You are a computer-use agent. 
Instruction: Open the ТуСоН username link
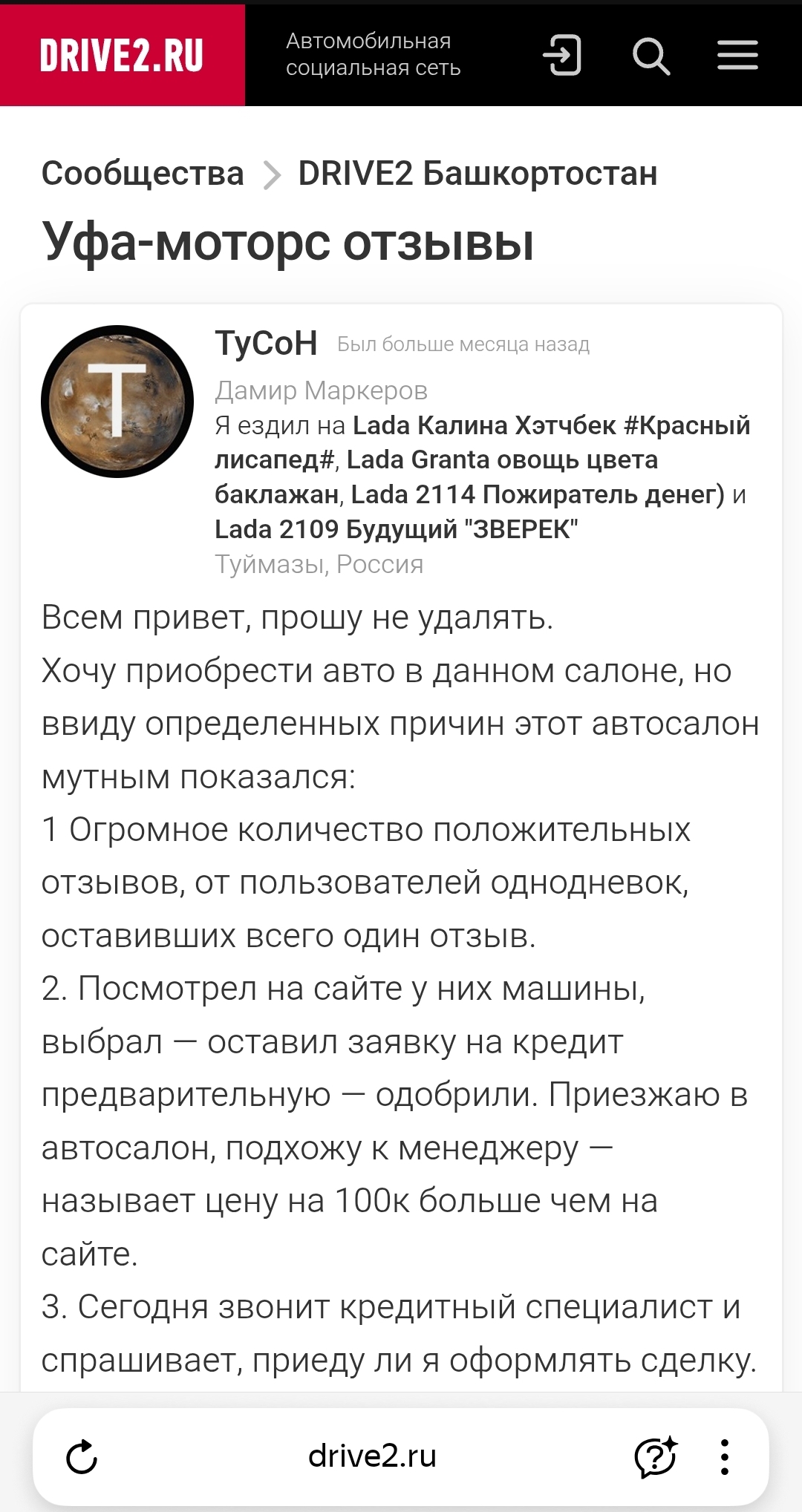[266, 344]
